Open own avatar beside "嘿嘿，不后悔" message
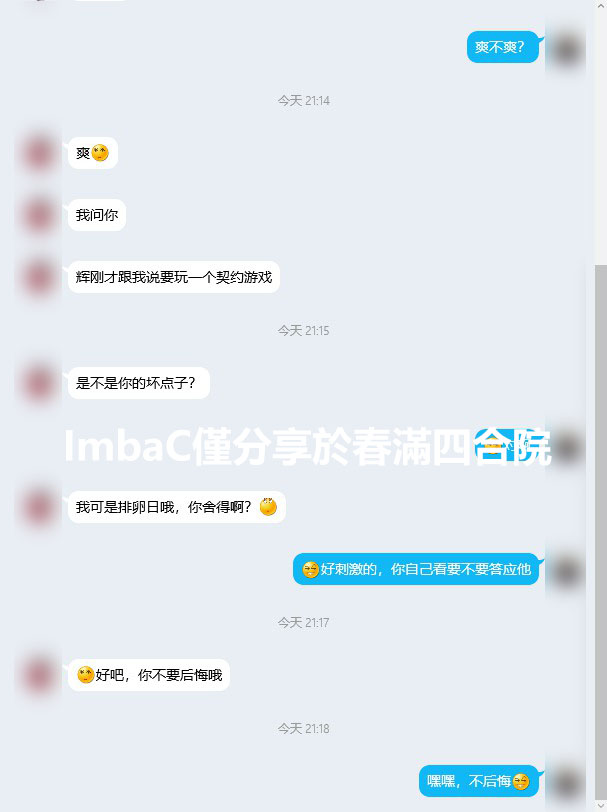Image resolution: width=607 pixels, height=812 pixels. [x=568, y=782]
